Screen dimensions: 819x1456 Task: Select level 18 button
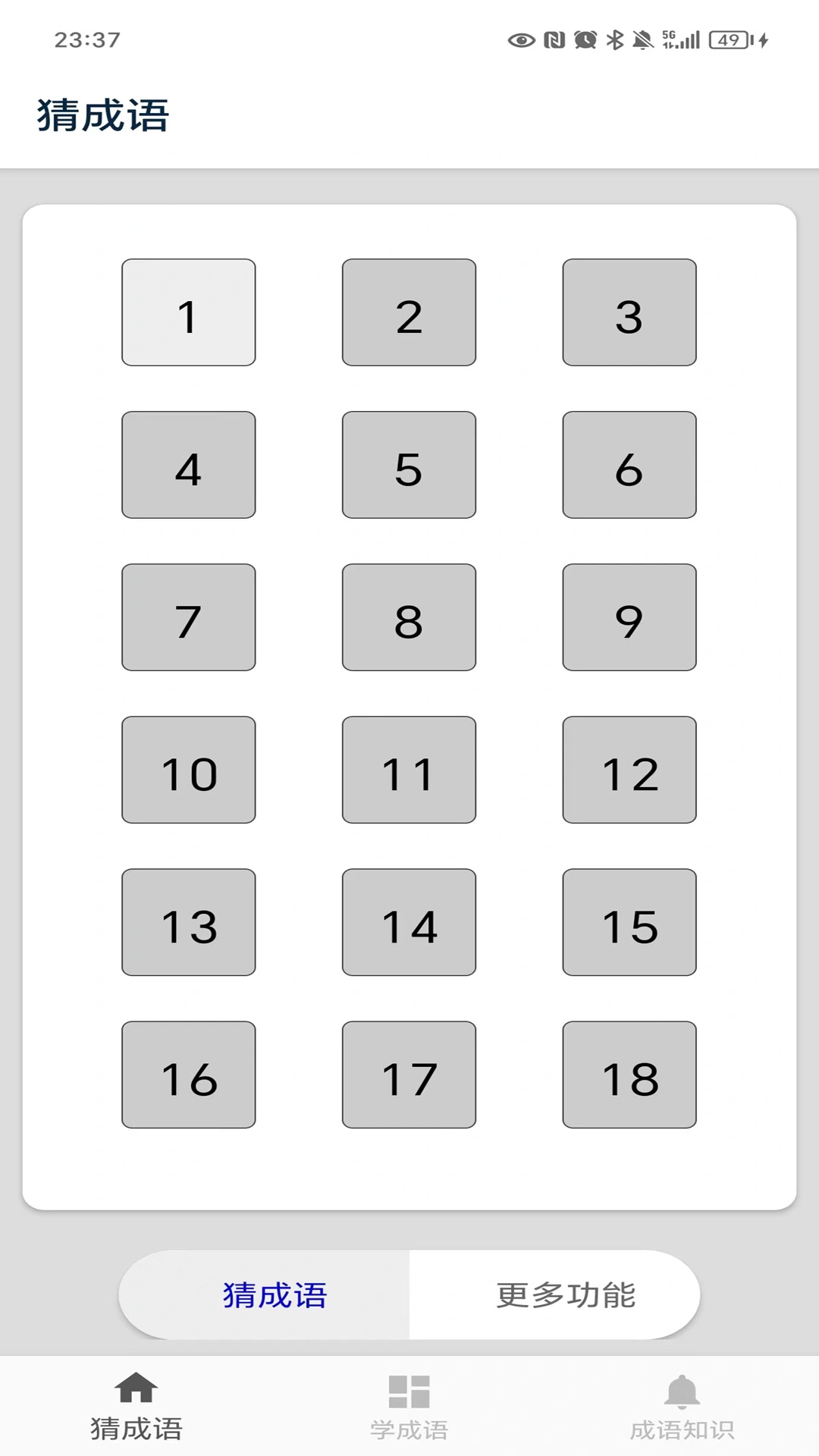tap(629, 1075)
